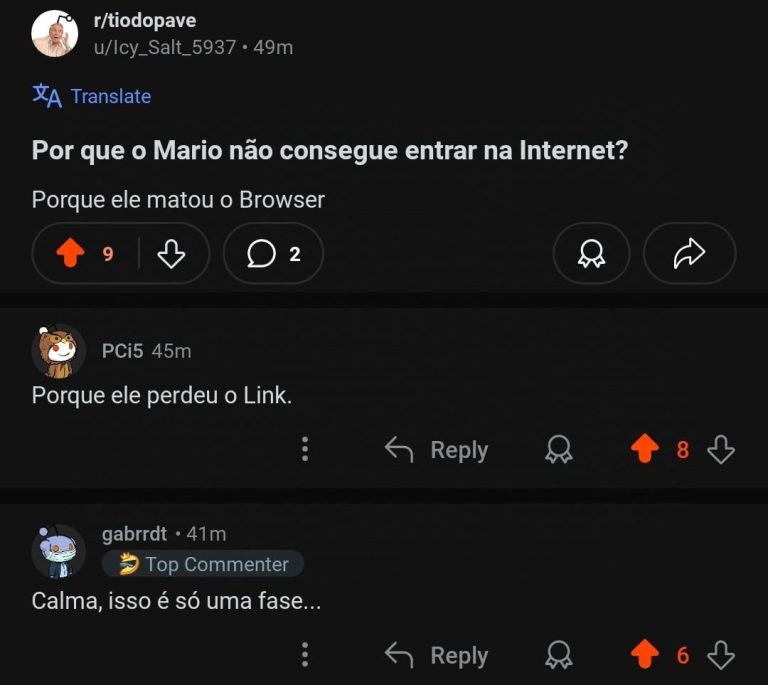Screen dimensions: 768x685
Task: Share the Mario post
Action: click(689, 254)
